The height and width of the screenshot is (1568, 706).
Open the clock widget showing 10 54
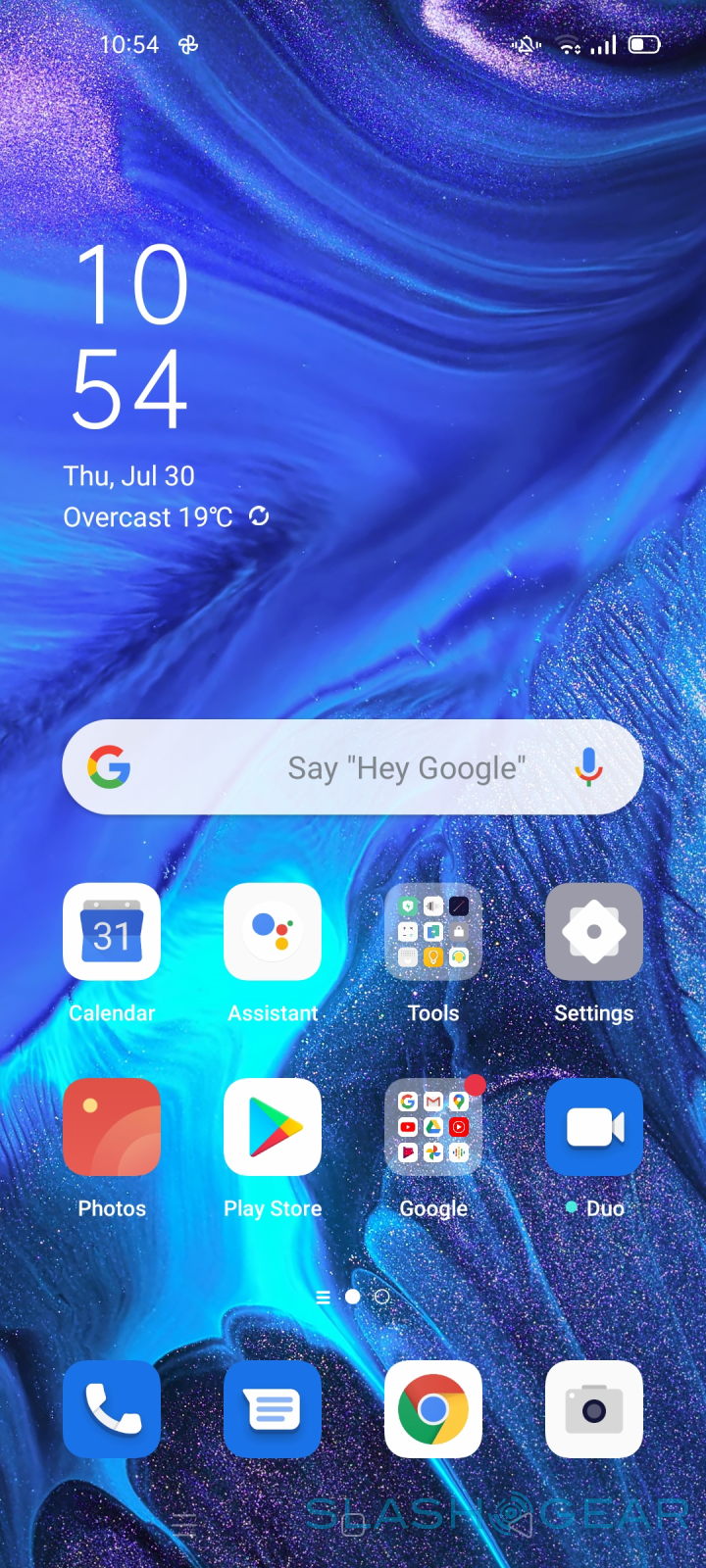click(130, 338)
